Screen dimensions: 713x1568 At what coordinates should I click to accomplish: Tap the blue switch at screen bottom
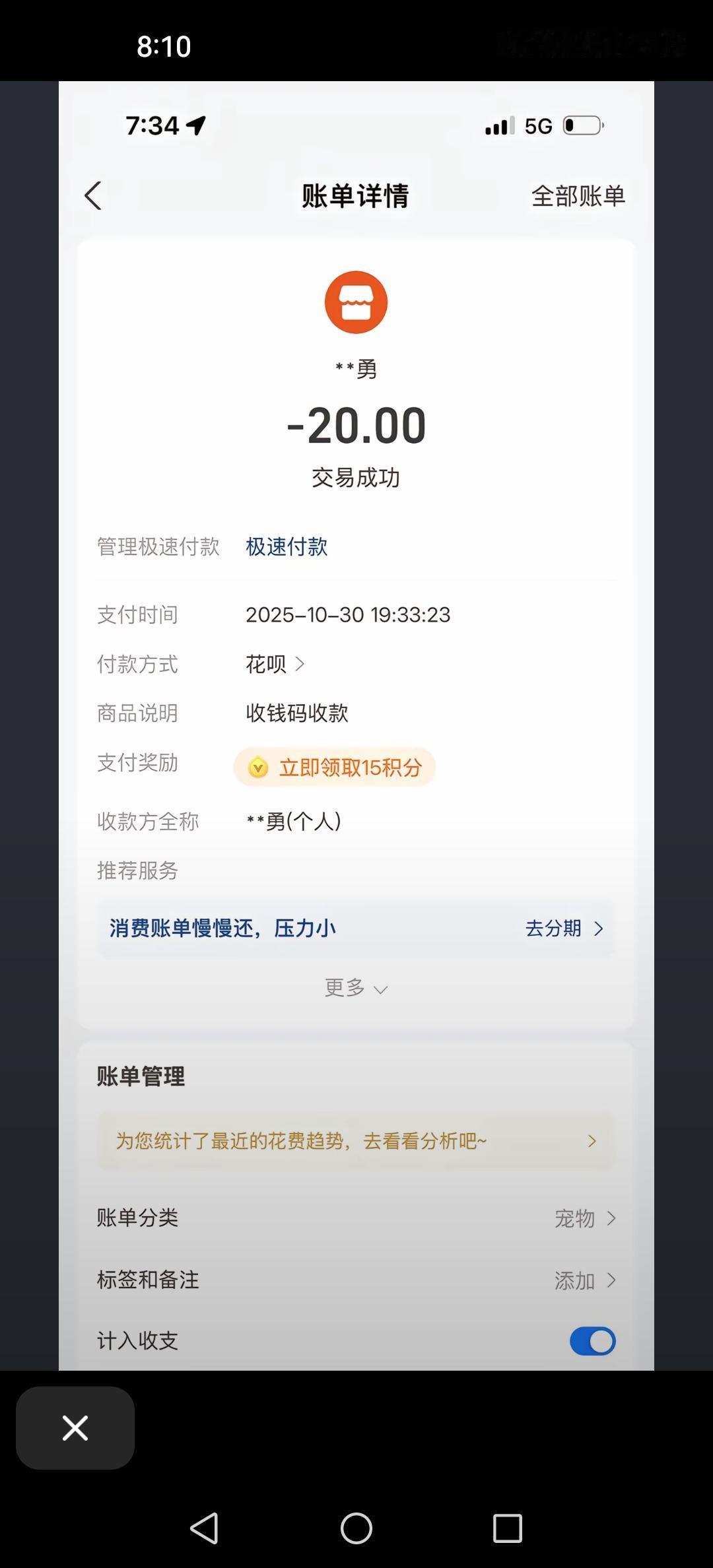(592, 1341)
